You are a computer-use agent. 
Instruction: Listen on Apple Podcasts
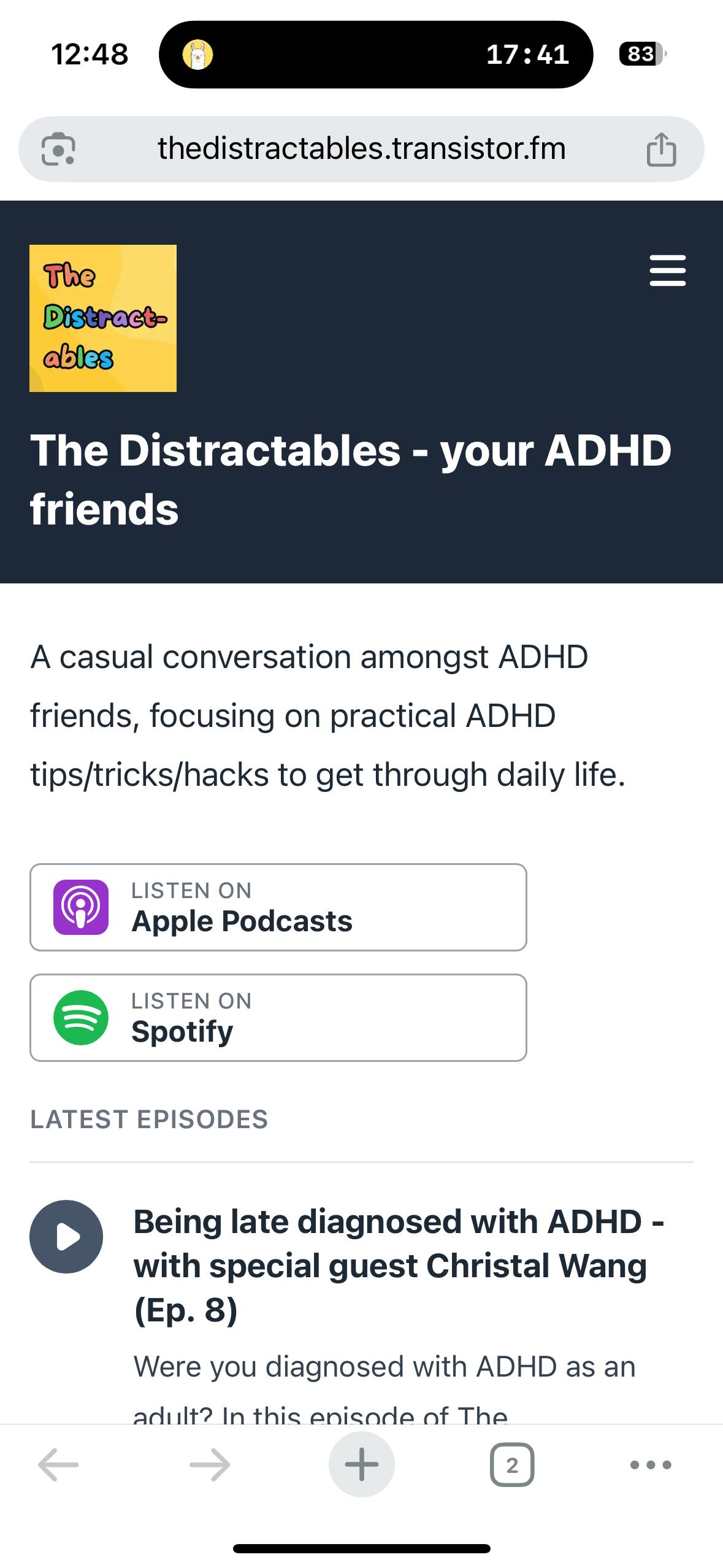click(x=278, y=907)
